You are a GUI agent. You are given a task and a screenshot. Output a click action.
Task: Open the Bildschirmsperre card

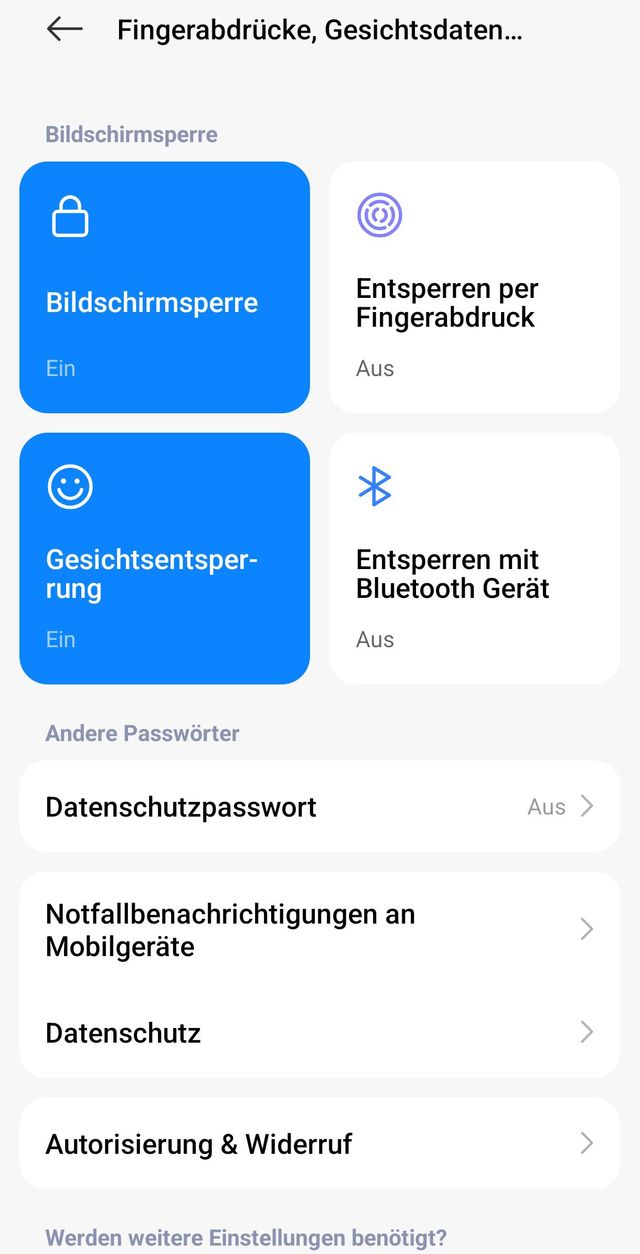[165, 288]
